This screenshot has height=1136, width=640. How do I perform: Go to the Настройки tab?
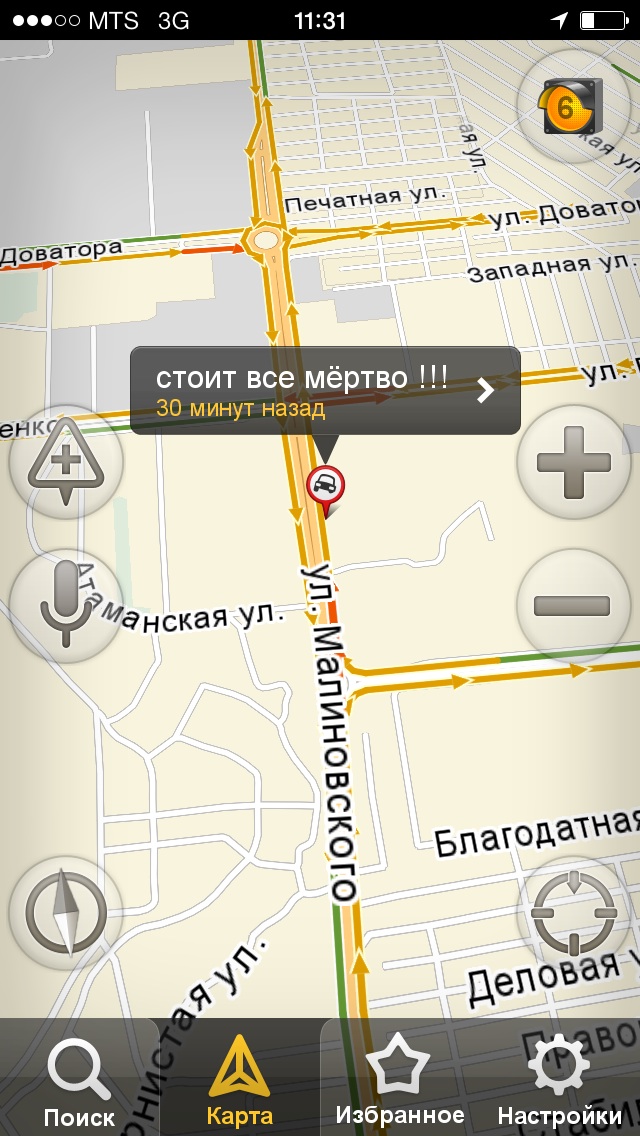click(x=559, y=1083)
